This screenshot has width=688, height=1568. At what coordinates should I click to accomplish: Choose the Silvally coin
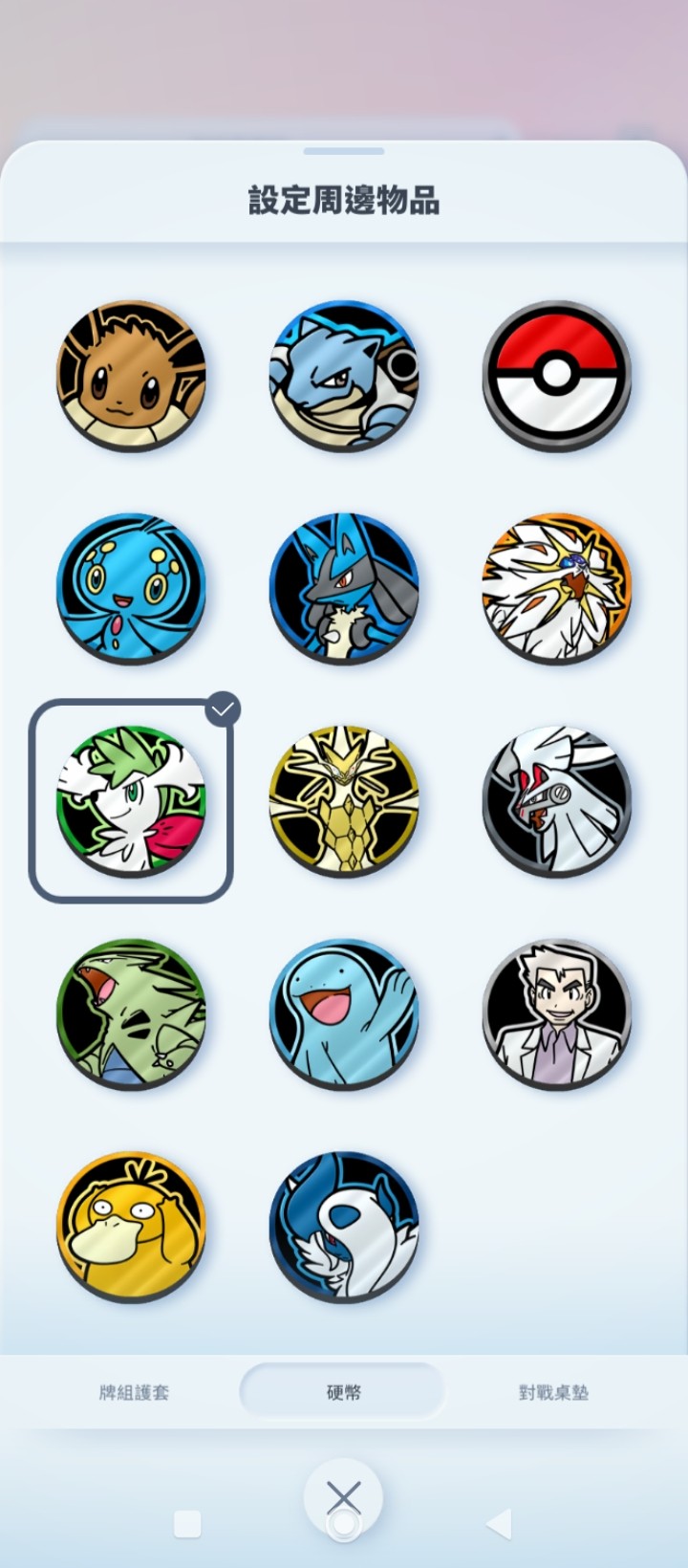[557, 800]
